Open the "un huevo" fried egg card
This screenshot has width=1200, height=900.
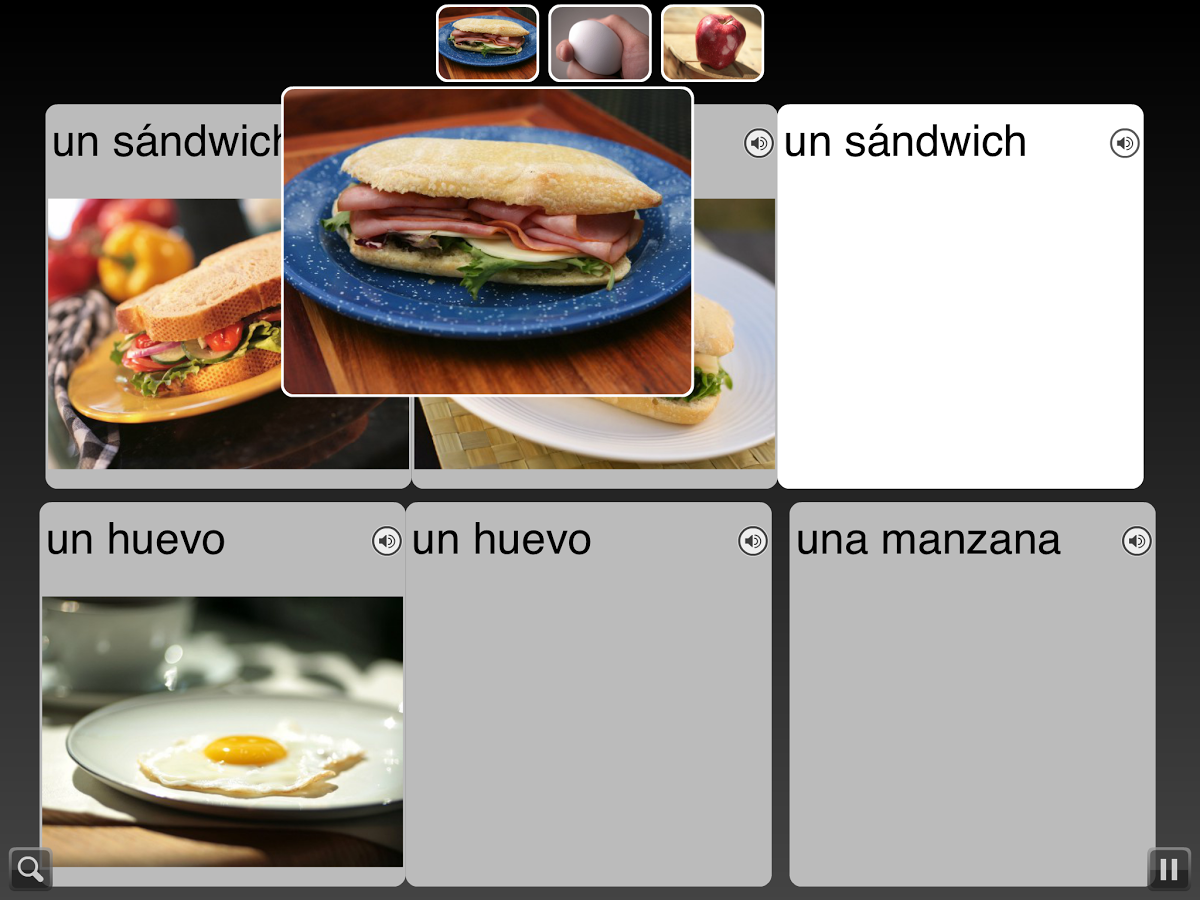pos(222,730)
